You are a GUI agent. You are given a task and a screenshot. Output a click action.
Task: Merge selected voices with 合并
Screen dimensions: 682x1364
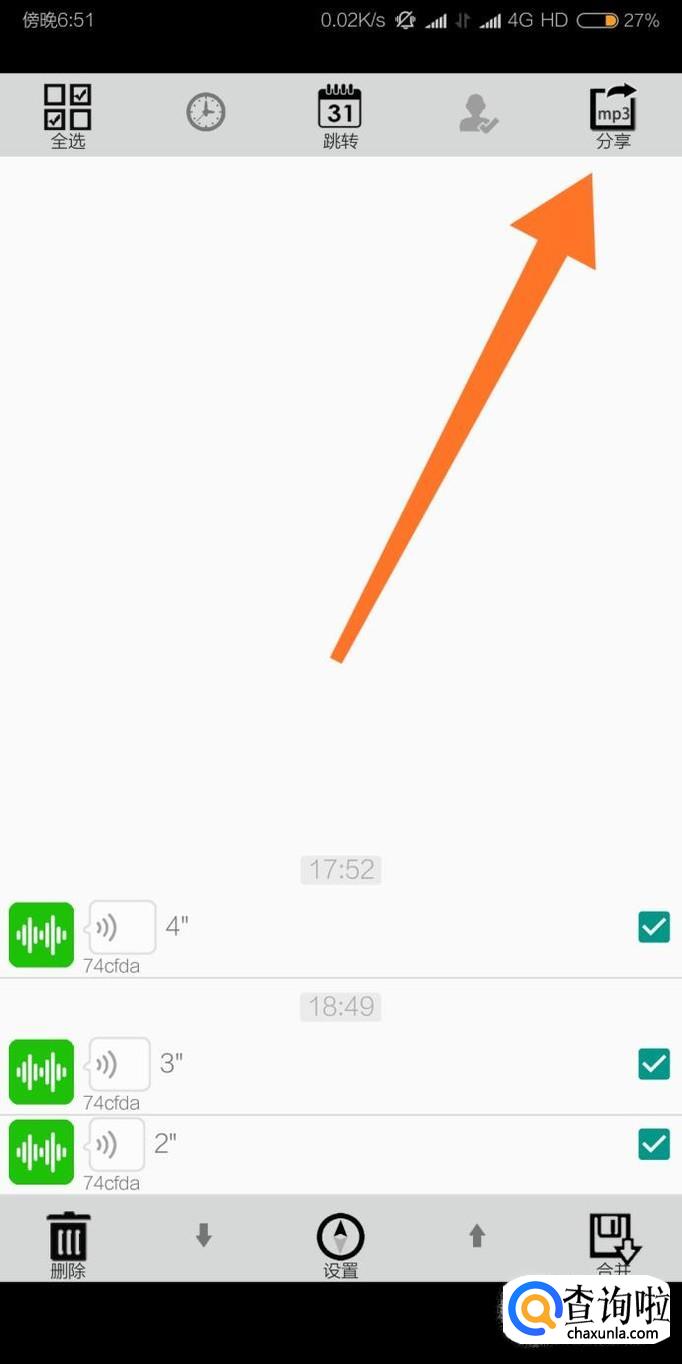pos(612,1241)
